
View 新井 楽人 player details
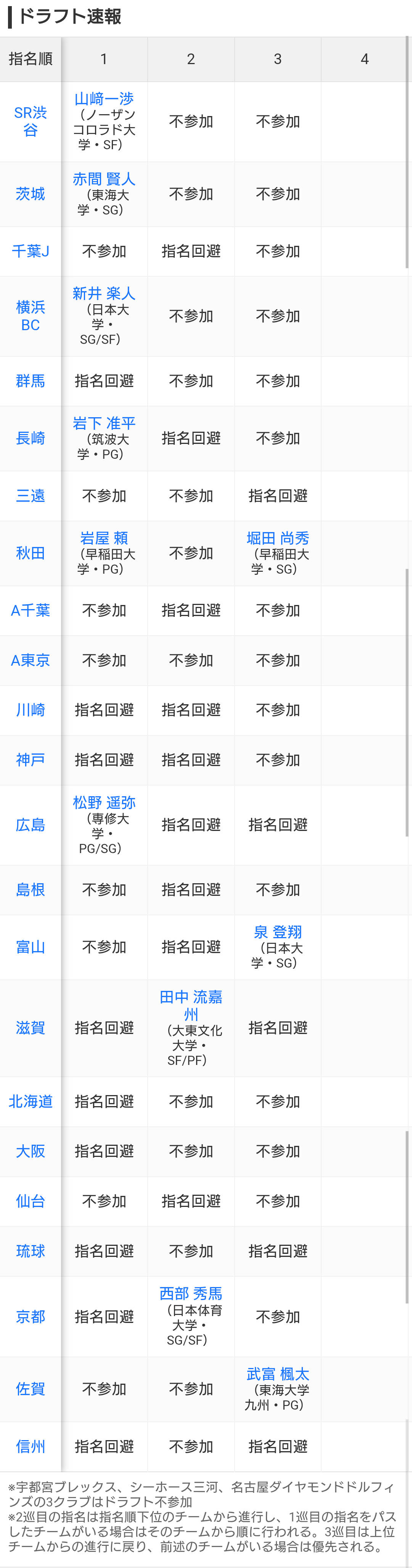(x=104, y=294)
